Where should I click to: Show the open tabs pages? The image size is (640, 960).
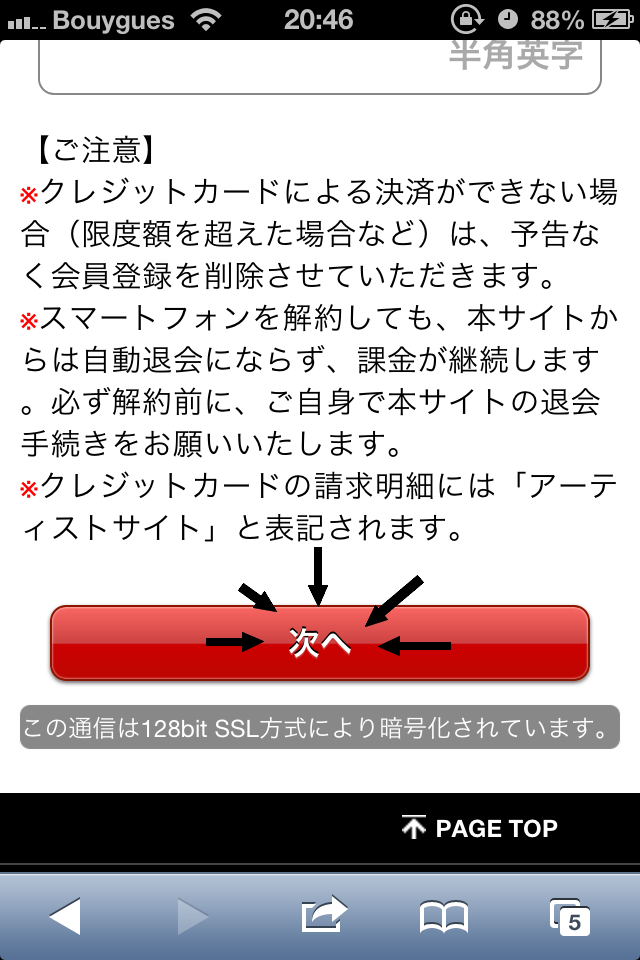tap(569, 916)
